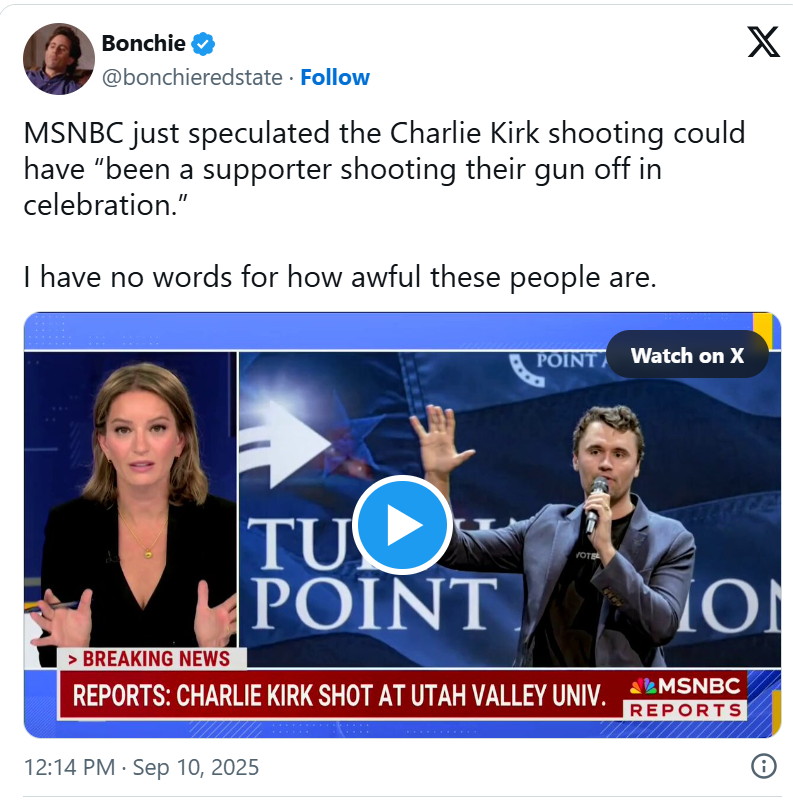Screen dimensions: 793x805
Task: Open Bonchie's profile picture
Action: (59, 60)
